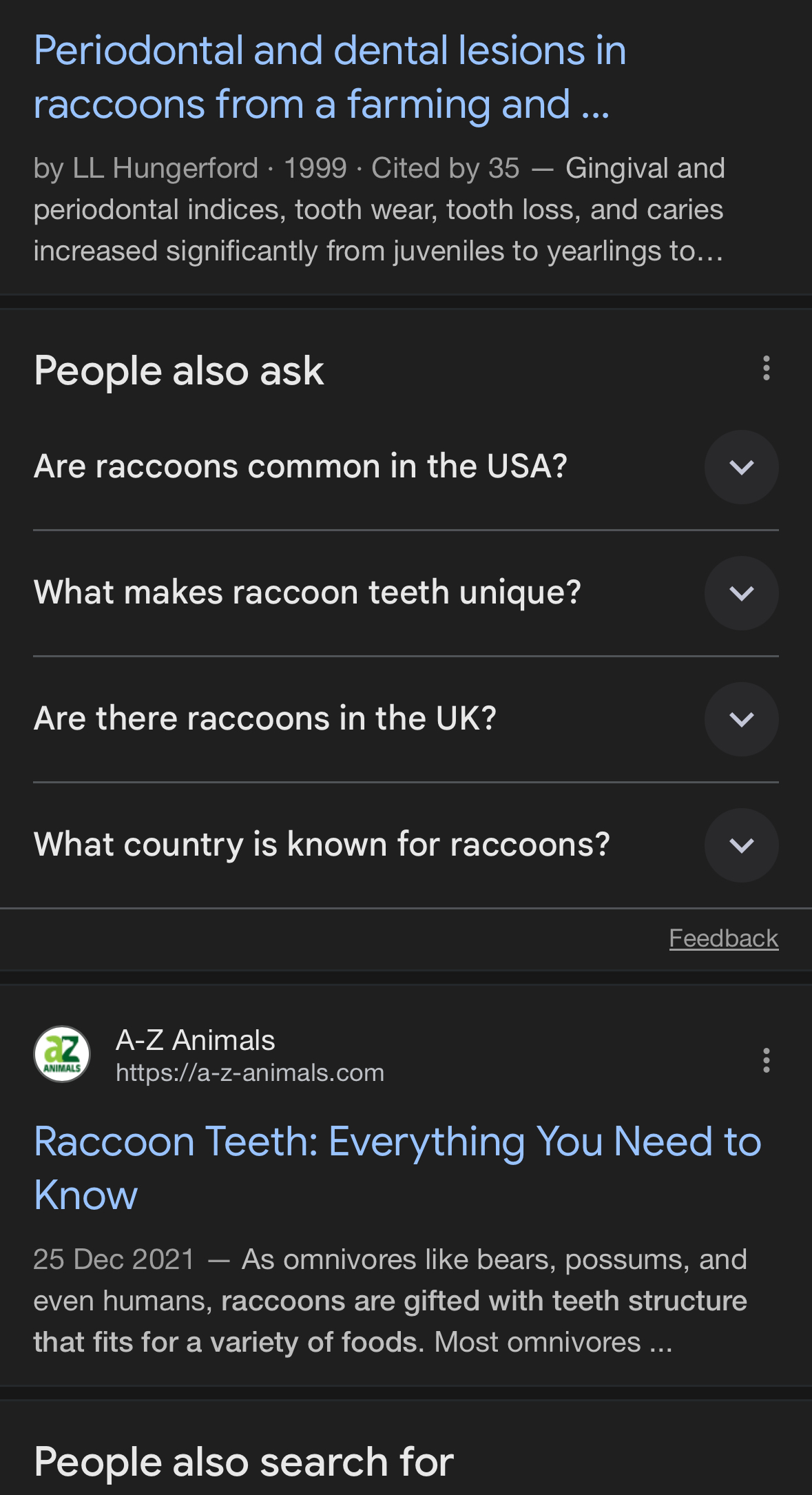This screenshot has width=812, height=1495.
Task: Open the A-Z Animals site header
Action: [x=209, y=1055]
